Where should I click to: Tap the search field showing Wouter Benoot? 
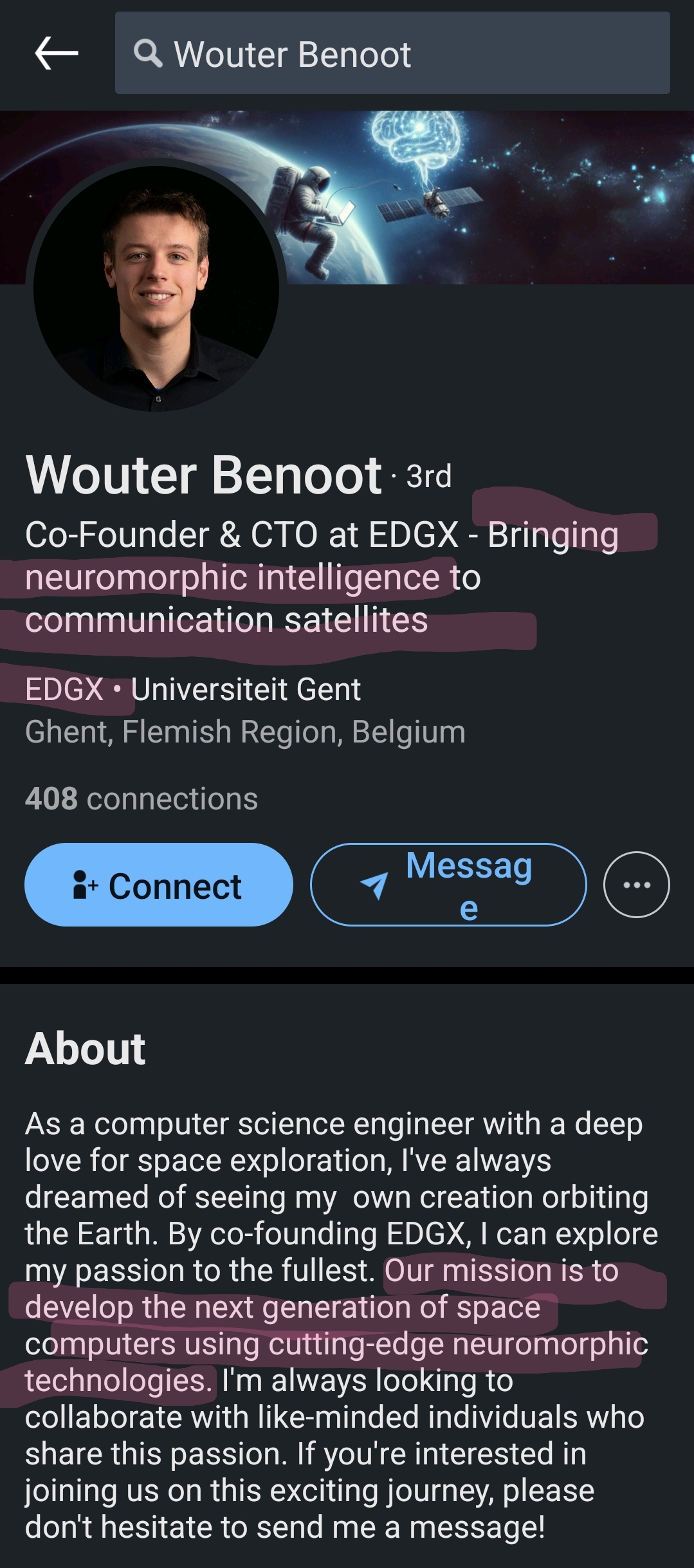pyautogui.click(x=392, y=53)
